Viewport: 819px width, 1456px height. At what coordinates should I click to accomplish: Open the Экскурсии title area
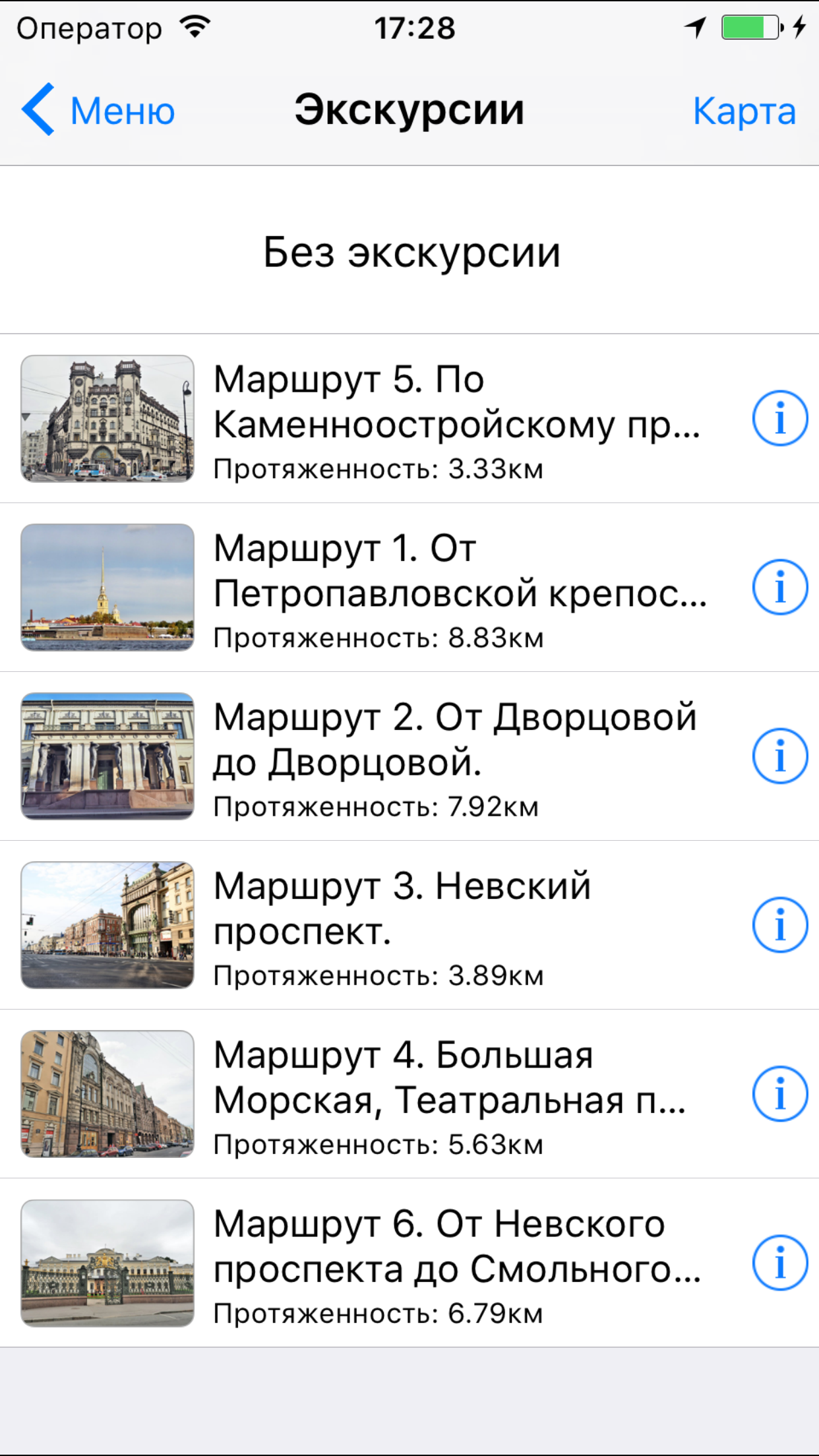[409, 109]
